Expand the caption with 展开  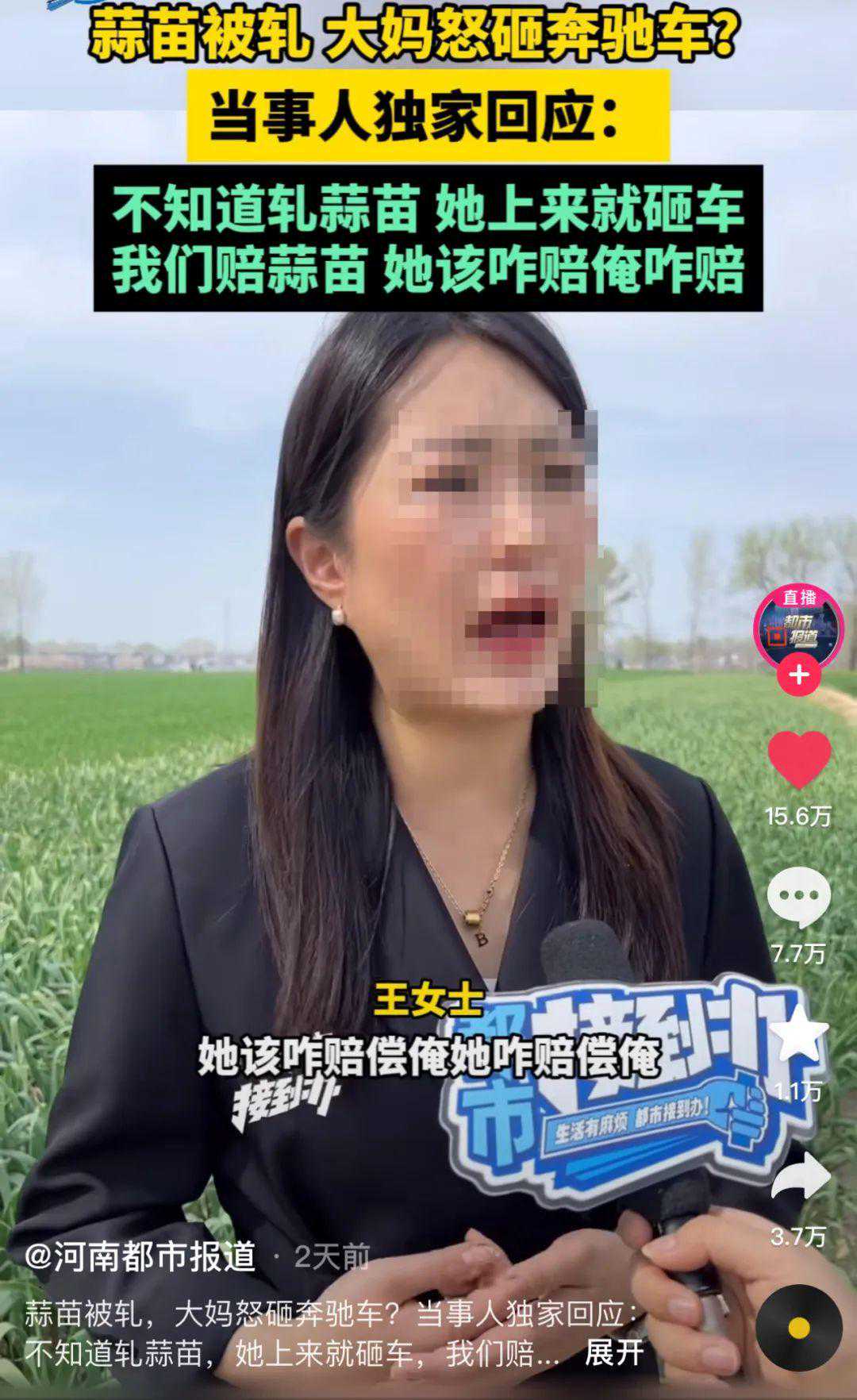pos(613,1353)
